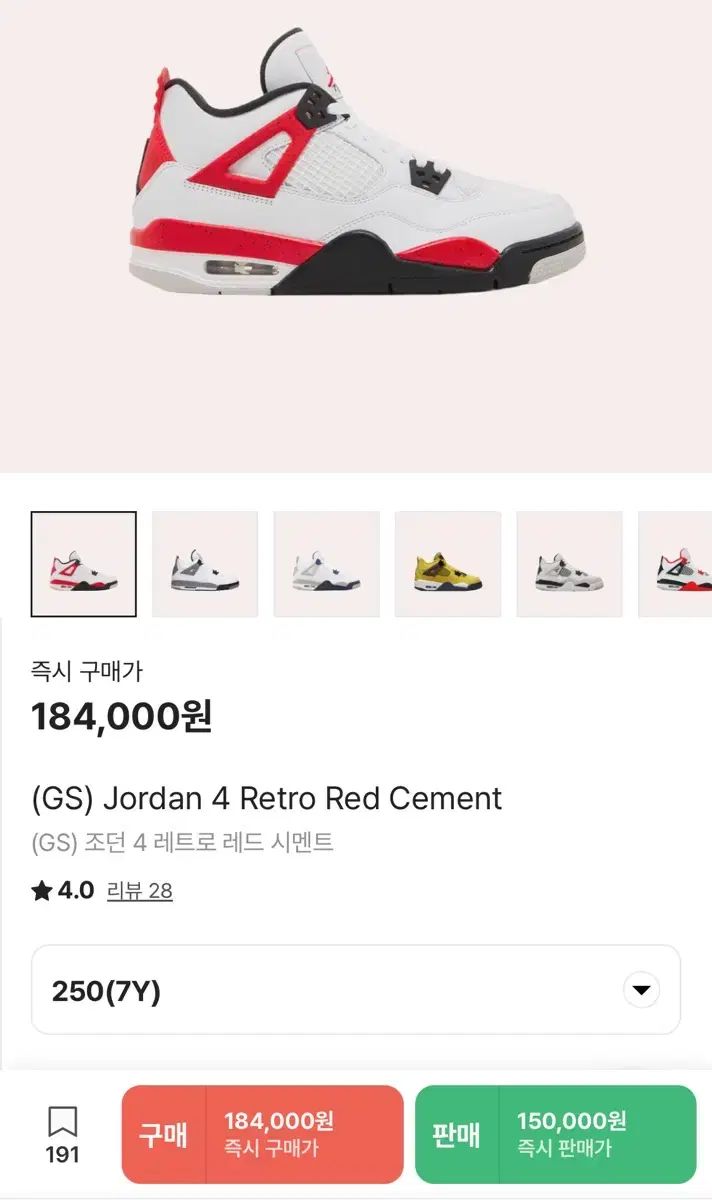Tap the 판매 sell button for 150,000원

pyautogui.click(x=555, y=1134)
